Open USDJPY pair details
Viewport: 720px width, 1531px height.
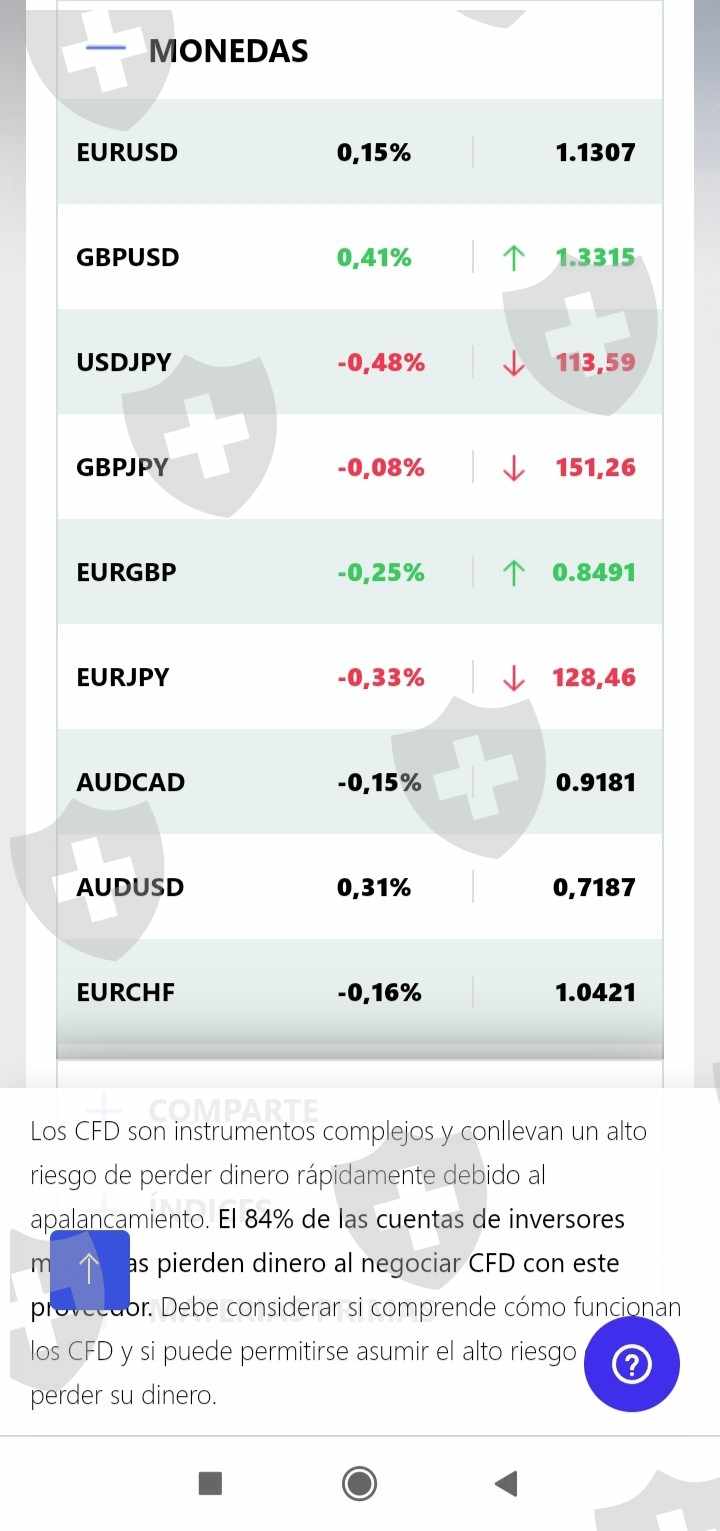click(358, 363)
